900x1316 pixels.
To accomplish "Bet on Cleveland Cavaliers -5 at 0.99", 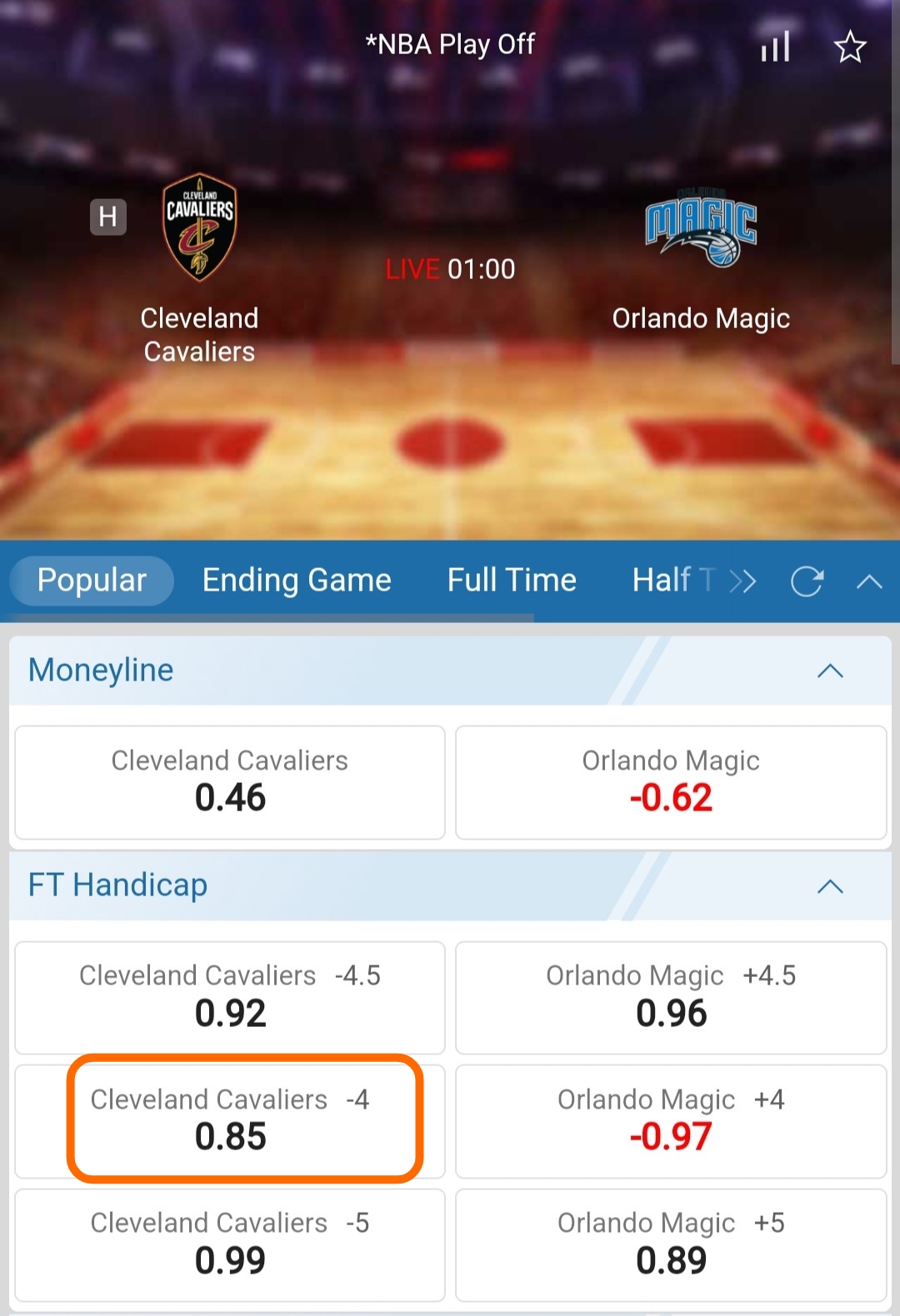I will [x=230, y=1244].
